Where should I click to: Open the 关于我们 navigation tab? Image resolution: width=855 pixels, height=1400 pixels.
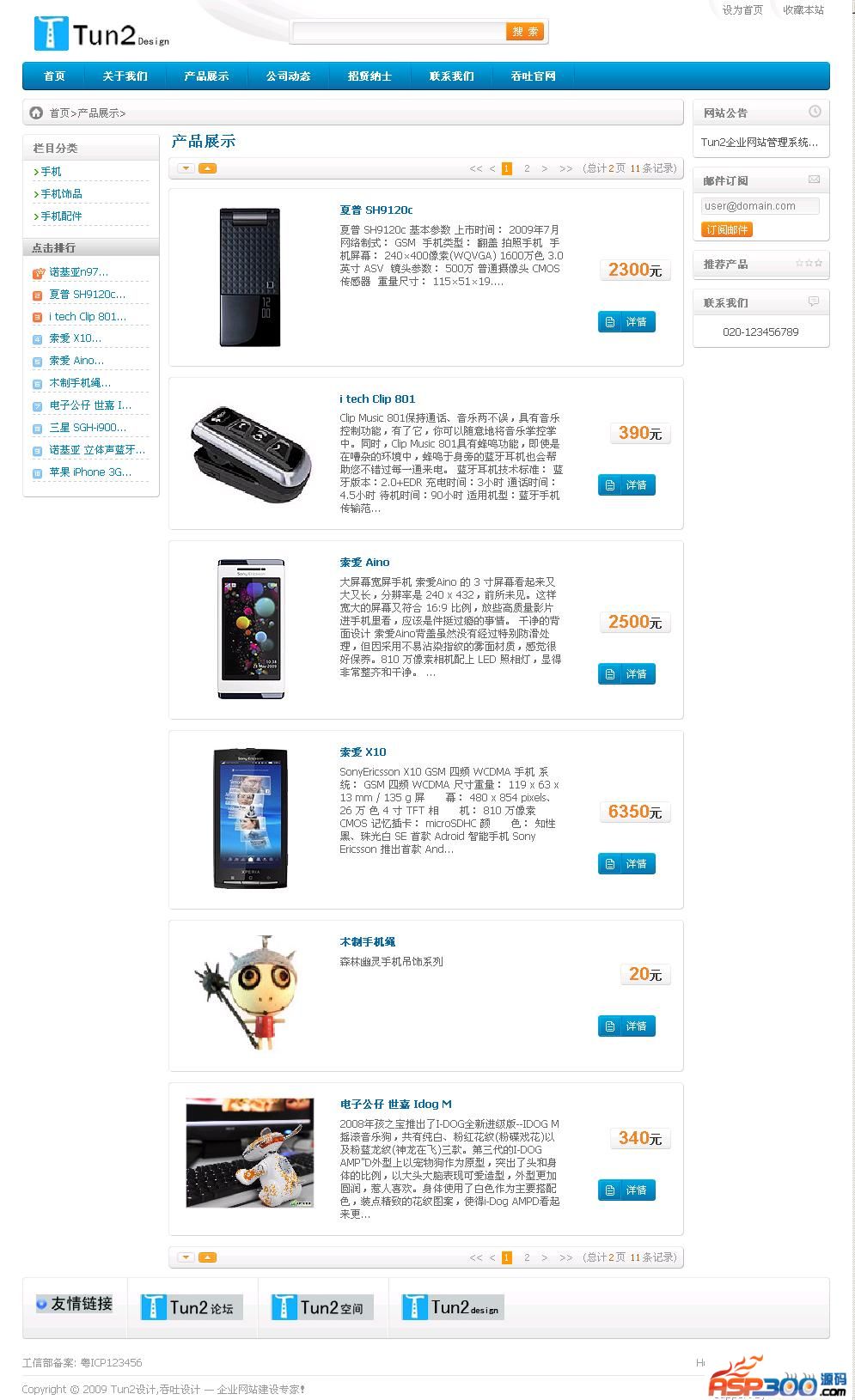125,76
